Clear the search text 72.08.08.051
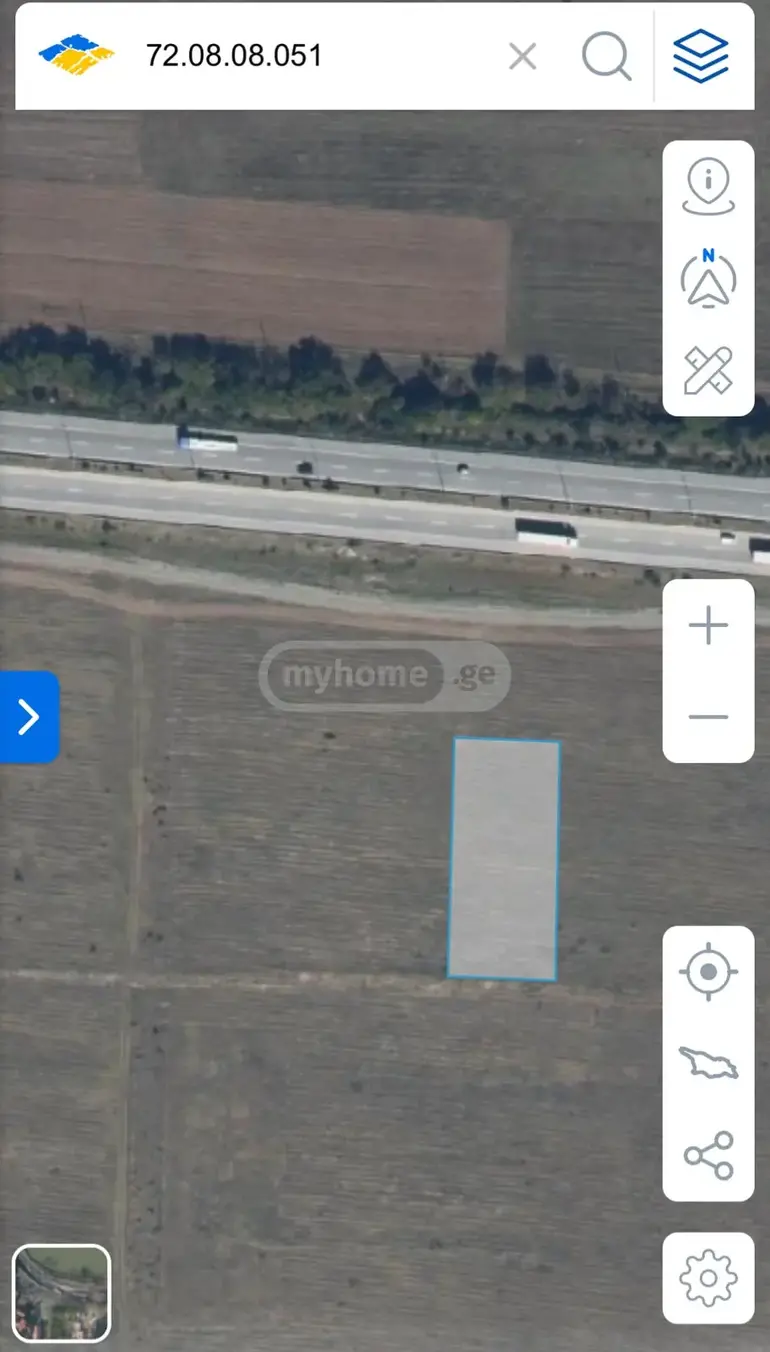This screenshot has height=1352, width=770. pos(523,56)
